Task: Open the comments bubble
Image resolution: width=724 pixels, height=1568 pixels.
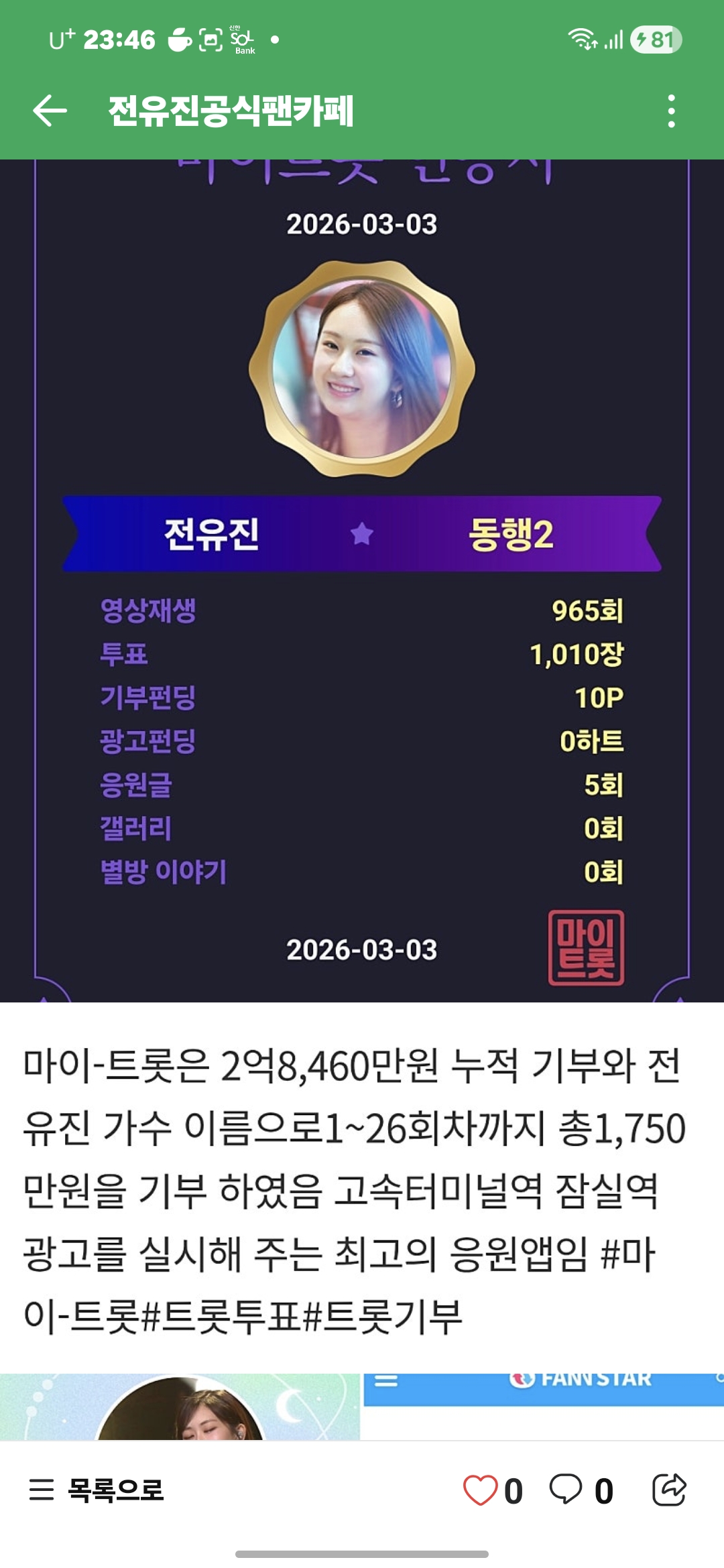Action: point(566,1490)
